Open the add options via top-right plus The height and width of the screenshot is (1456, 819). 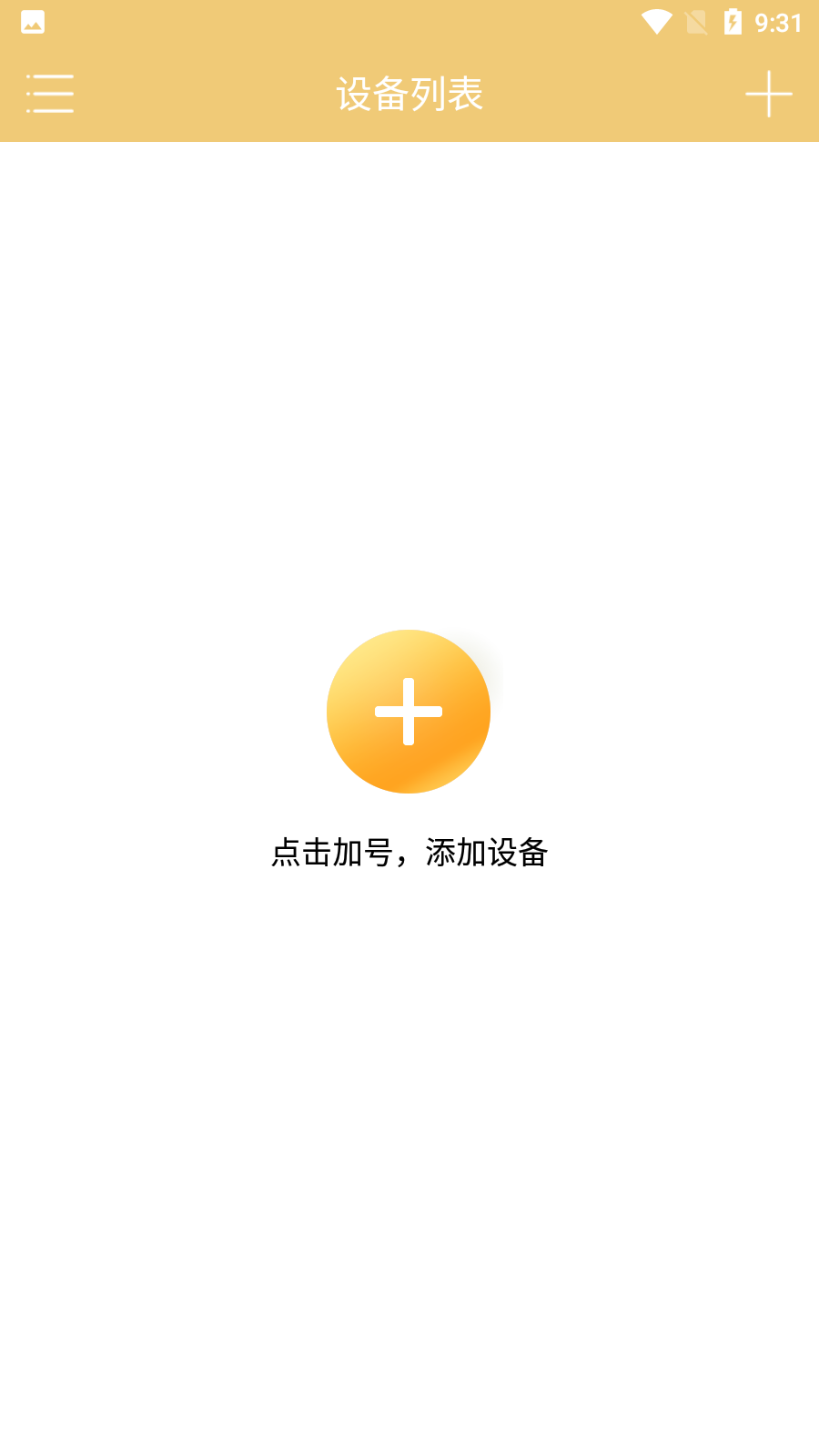pyautogui.click(x=769, y=93)
